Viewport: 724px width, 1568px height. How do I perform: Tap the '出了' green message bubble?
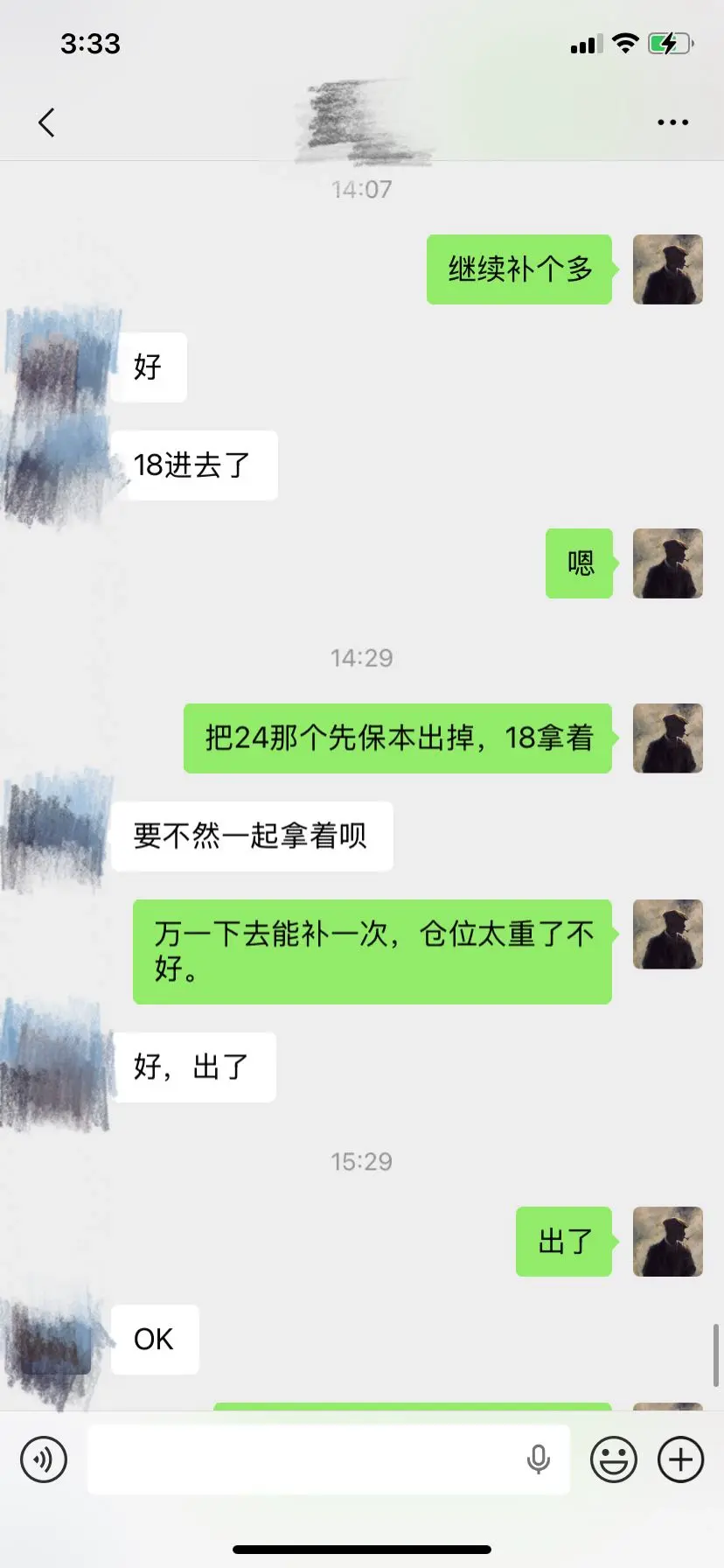point(563,1242)
